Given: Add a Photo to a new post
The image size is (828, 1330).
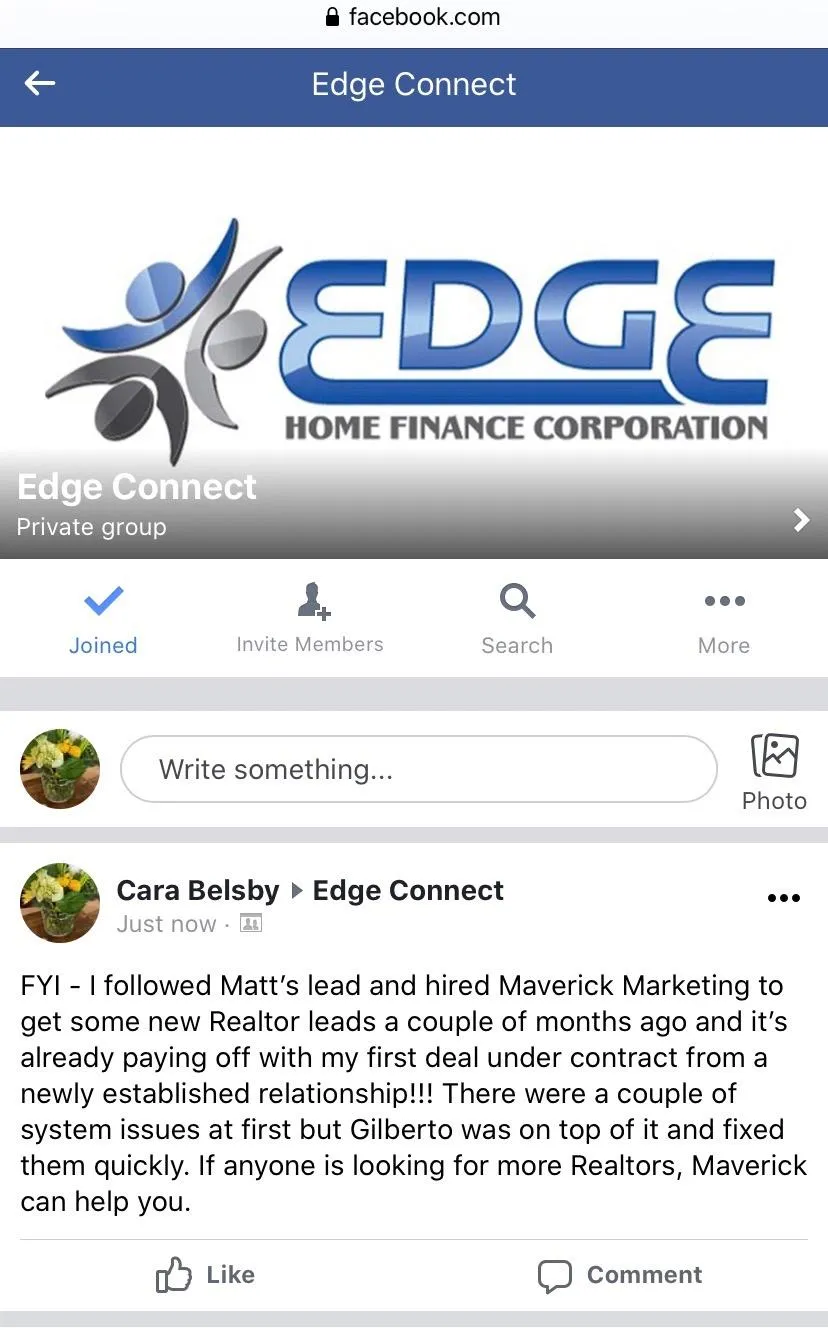Looking at the screenshot, I should [774, 770].
